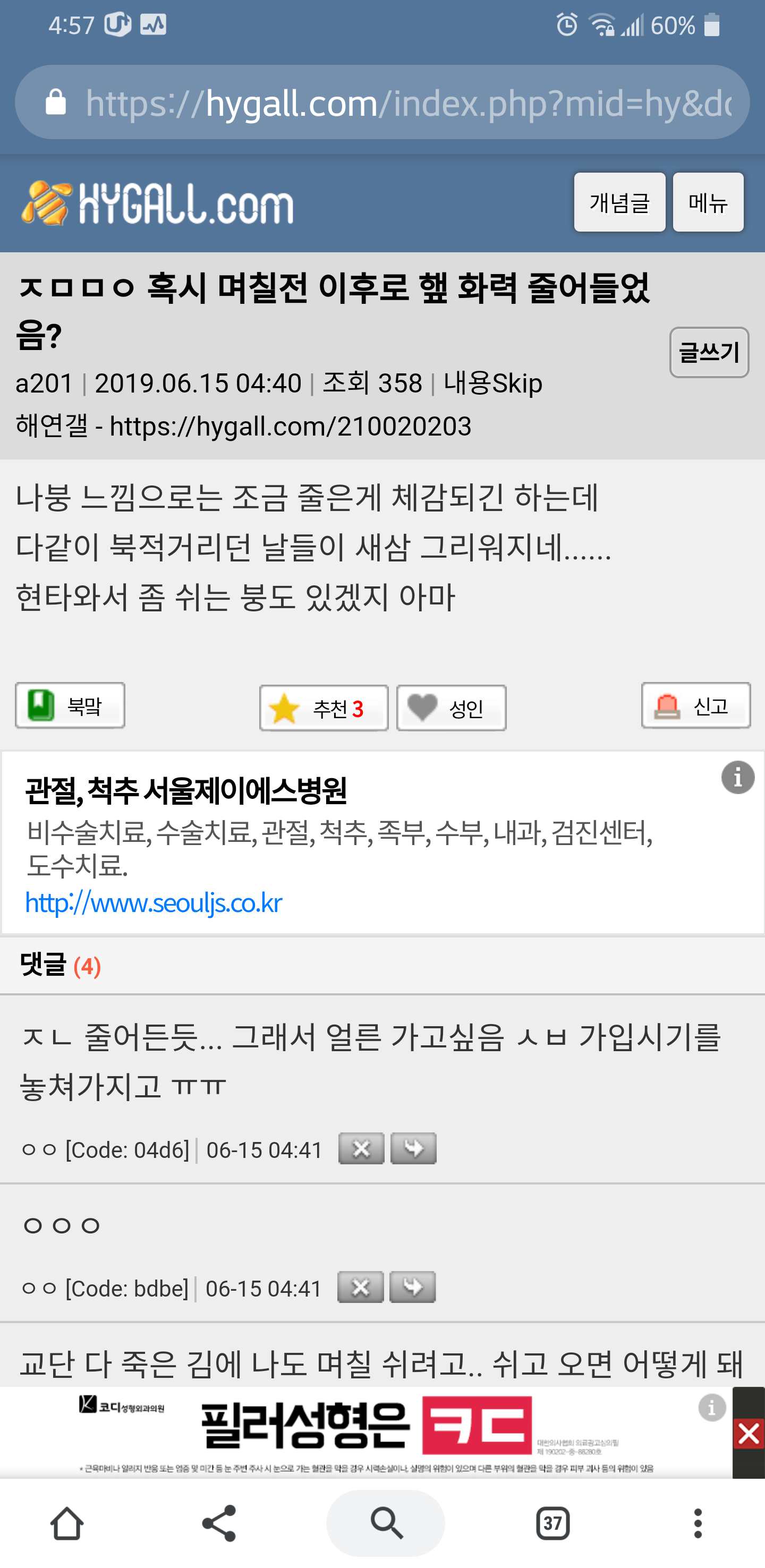Image resolution: width=765 pixels, height=1568 pixels.
Task: Open info icon on 서울제이에스병원 ad
Action: coord(737,777)
